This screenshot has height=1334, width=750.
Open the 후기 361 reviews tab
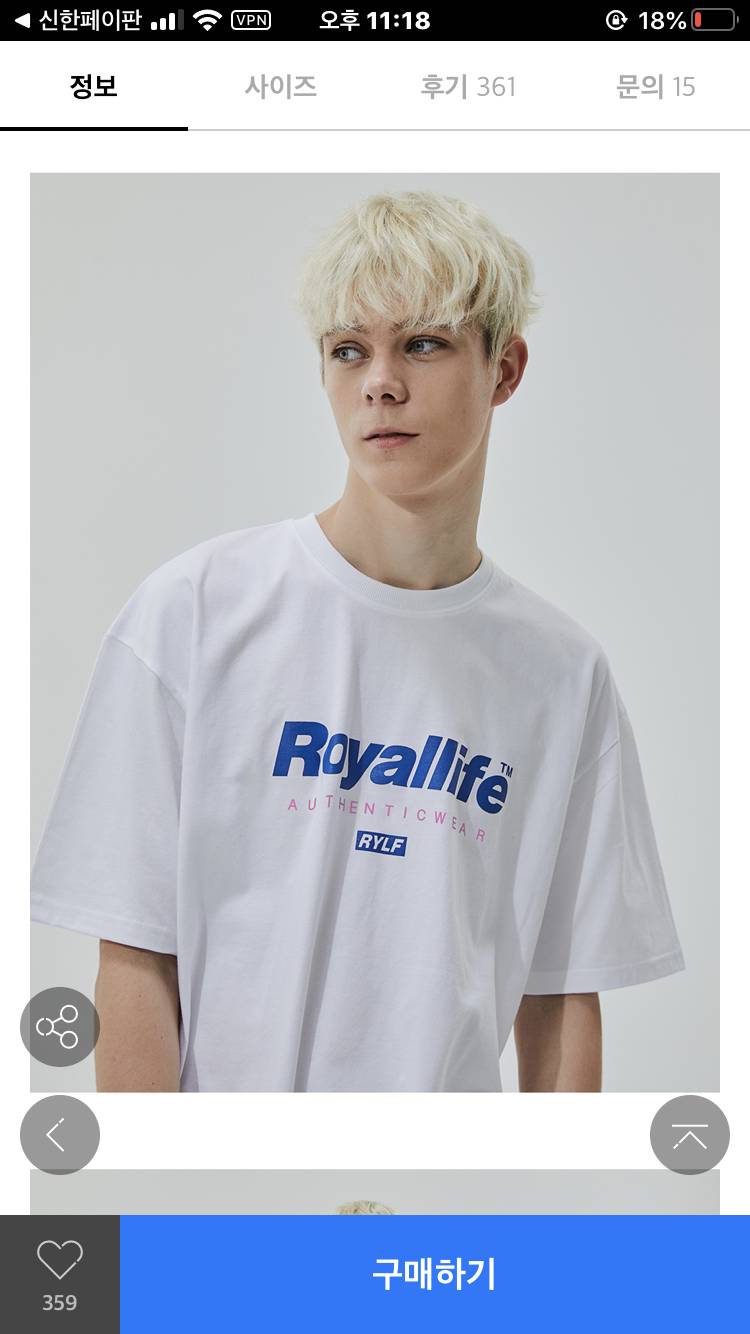point(468,87)
